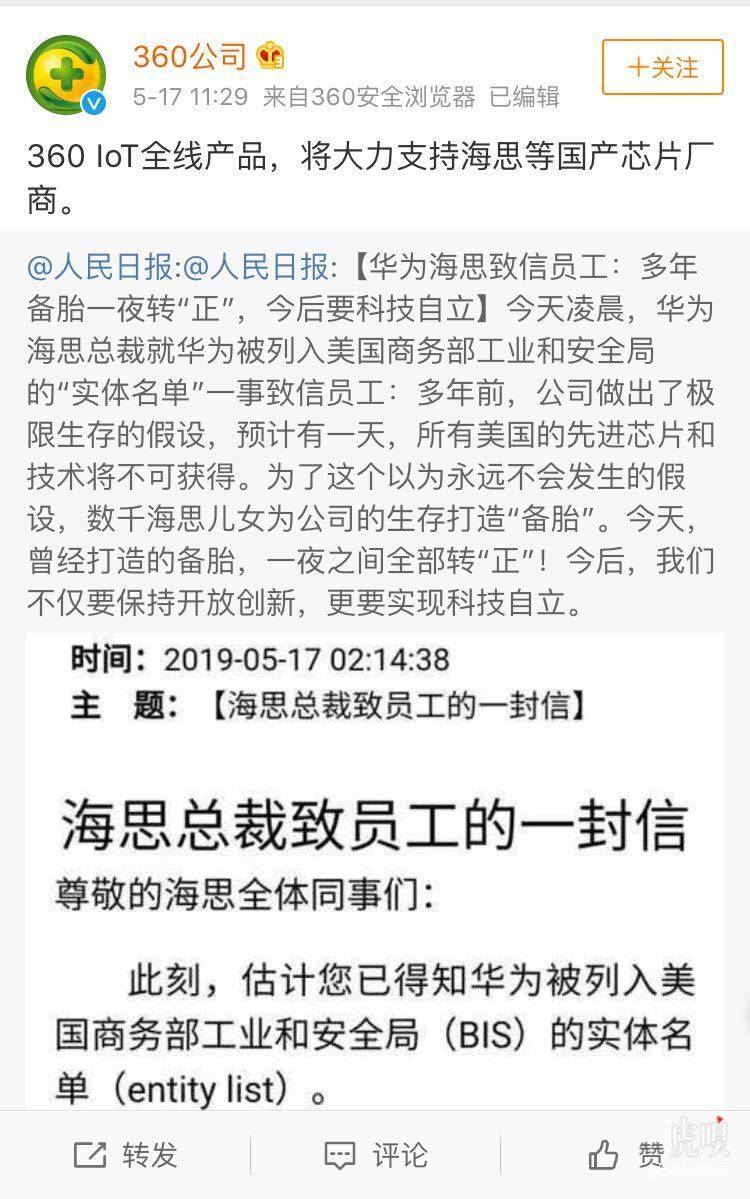
Task: Open the 360公司 account name link
Action: pyautogui.click(x=189, y=56)
